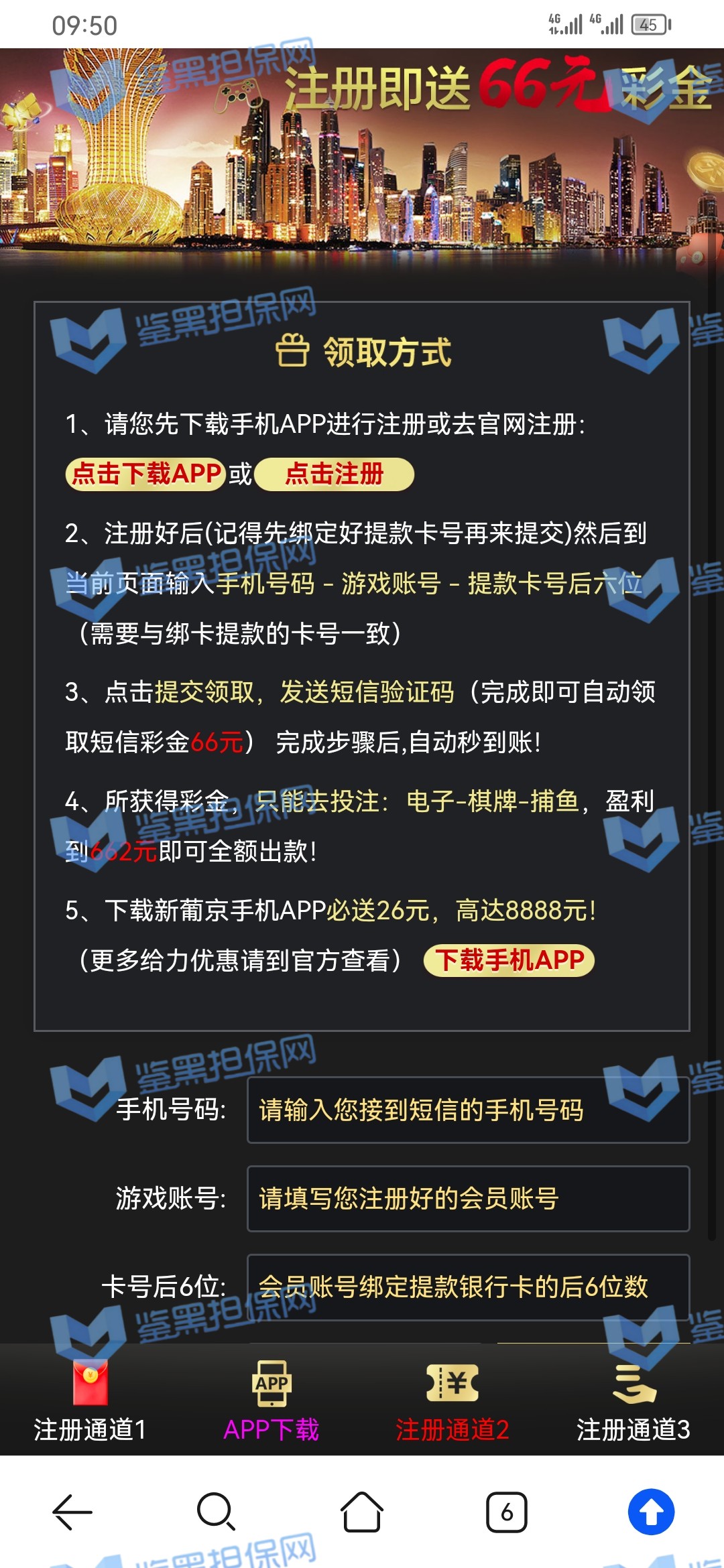This screenshot has height=1568, width=724.
Task: Tap the 下载手机APP button
Action: click(509, 960)
